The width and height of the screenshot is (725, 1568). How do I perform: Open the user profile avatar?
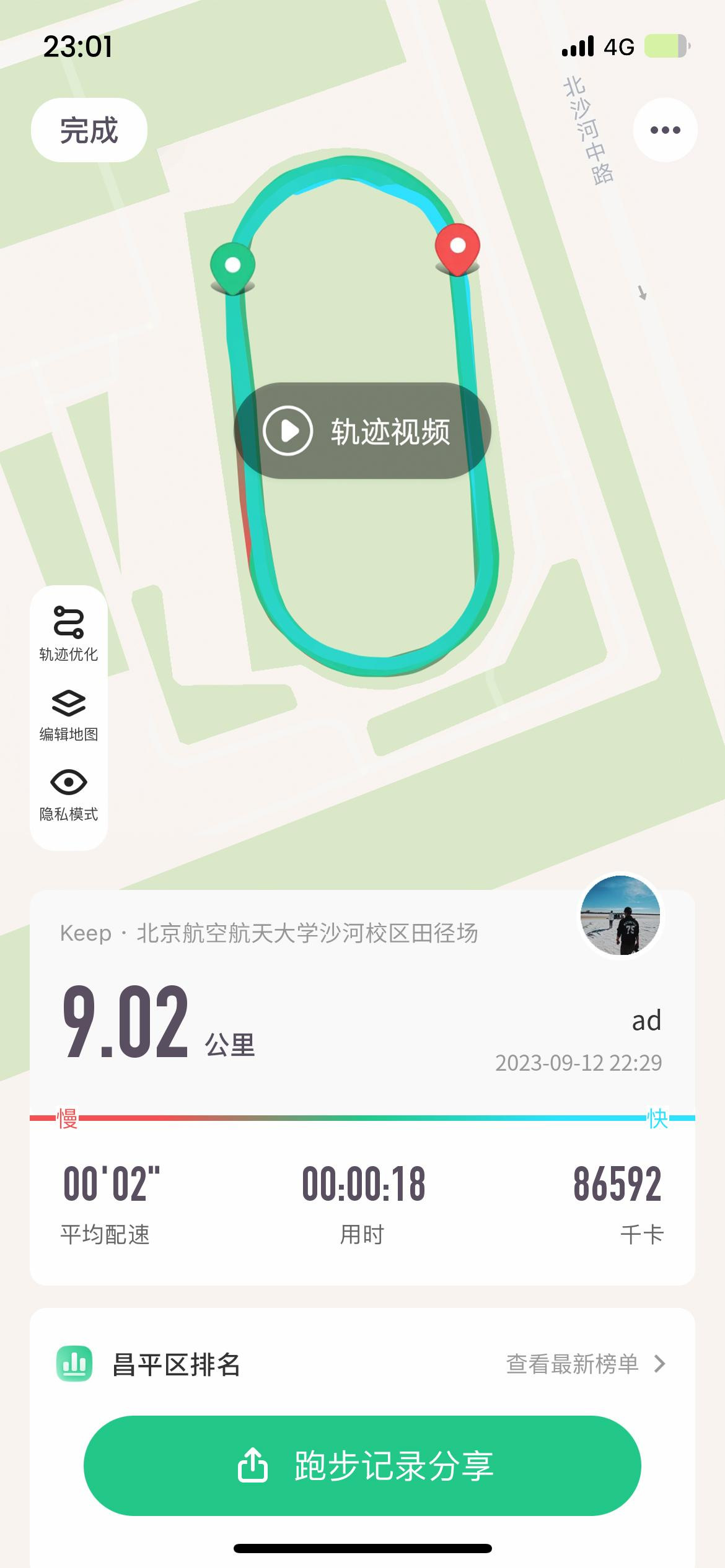click(x=620, y=915)
